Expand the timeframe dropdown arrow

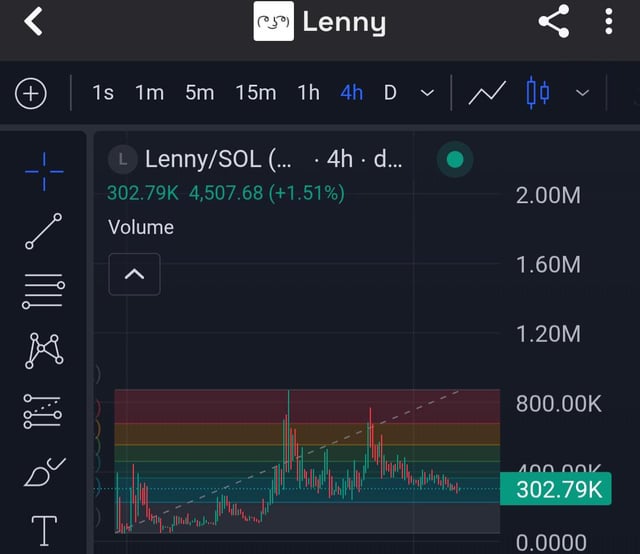click(x=427, y=93)
